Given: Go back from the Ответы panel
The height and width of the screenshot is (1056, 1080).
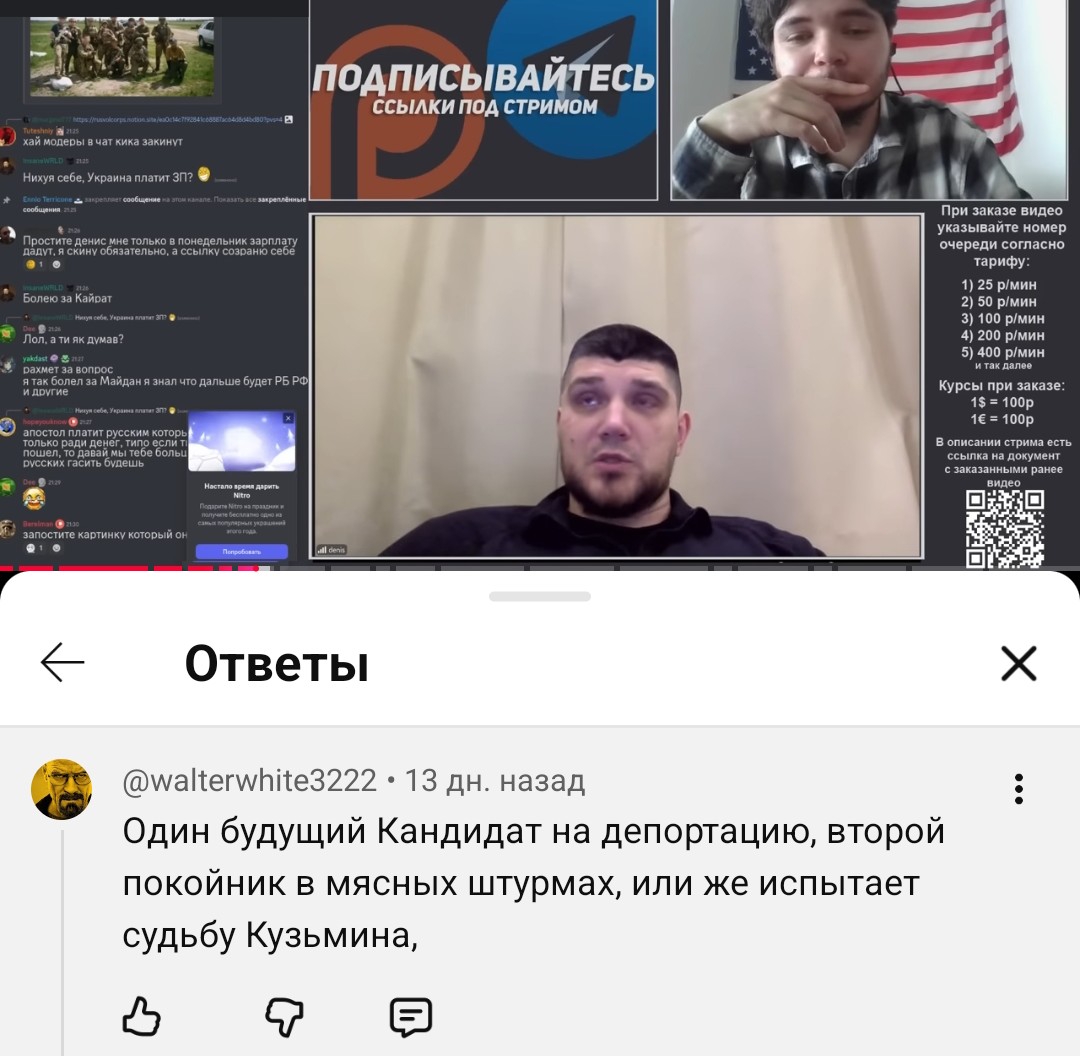Looking at the screenshot, I should [62, 663].
